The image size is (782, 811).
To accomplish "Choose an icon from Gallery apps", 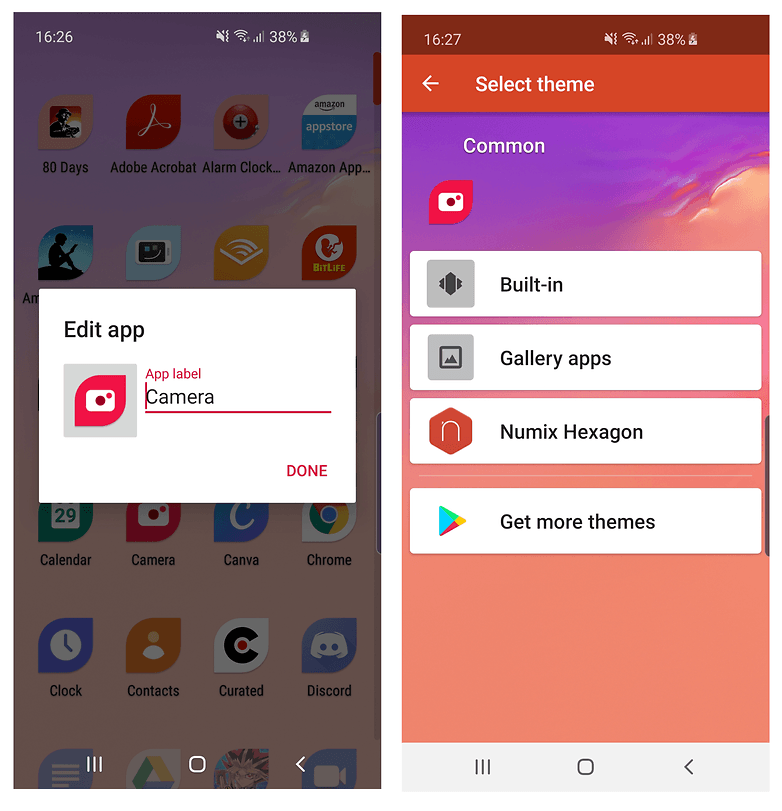I will [585, 358].
